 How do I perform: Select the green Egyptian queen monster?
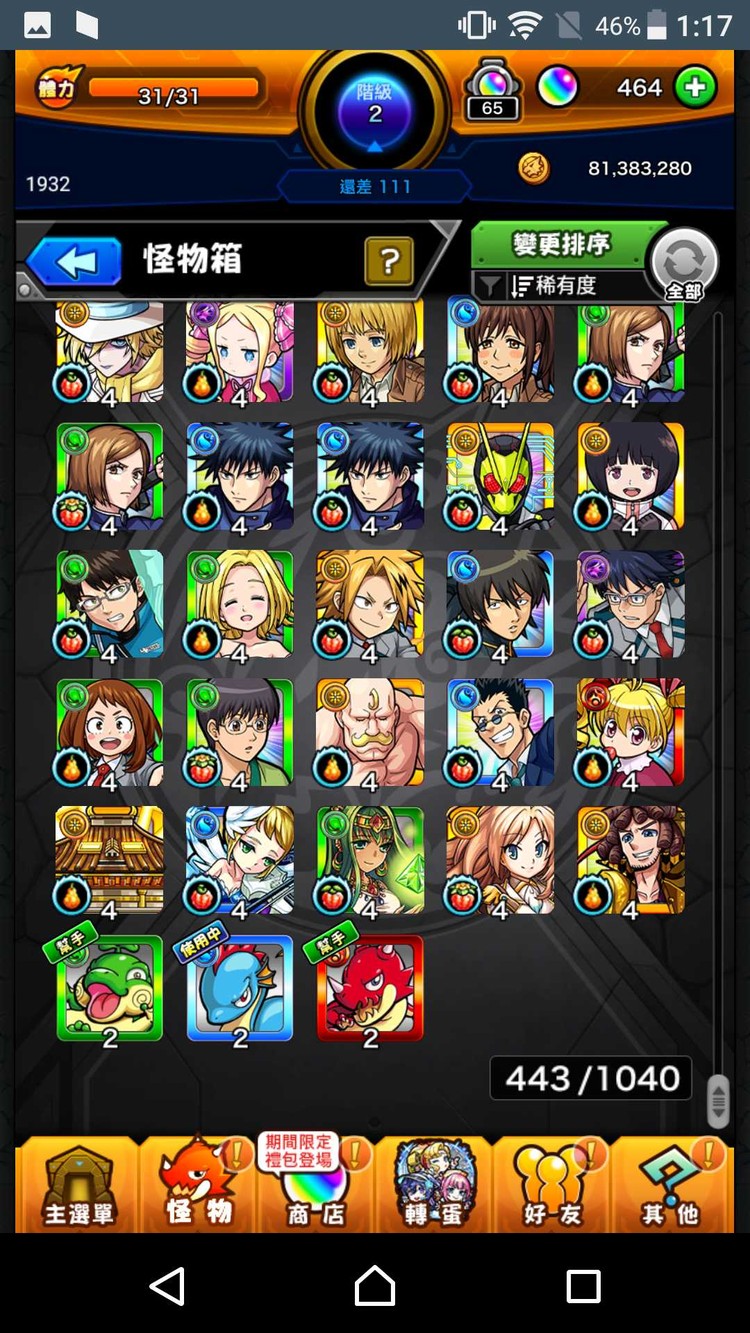(x=369, y=860)
